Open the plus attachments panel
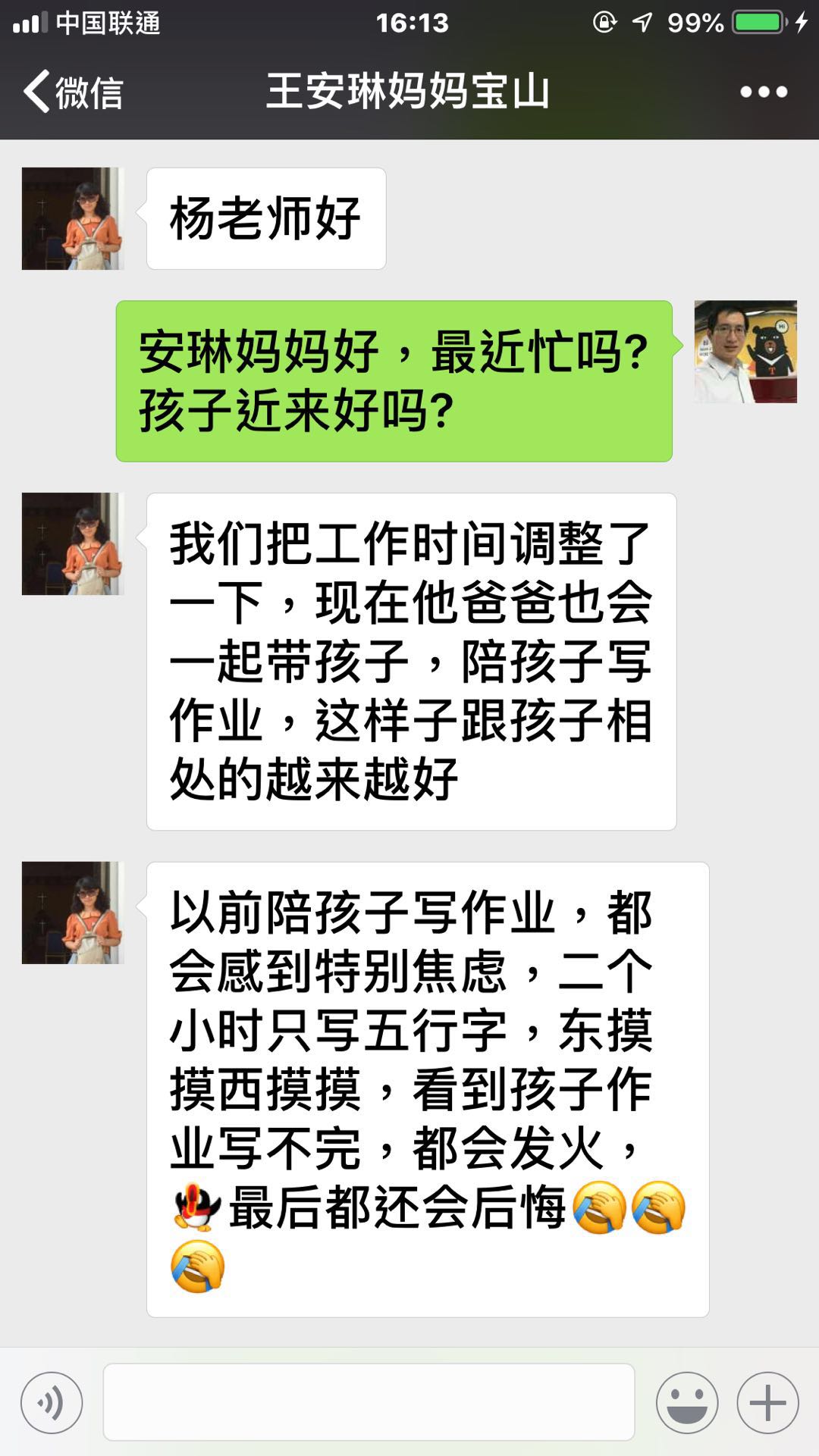 [767, 1402]
